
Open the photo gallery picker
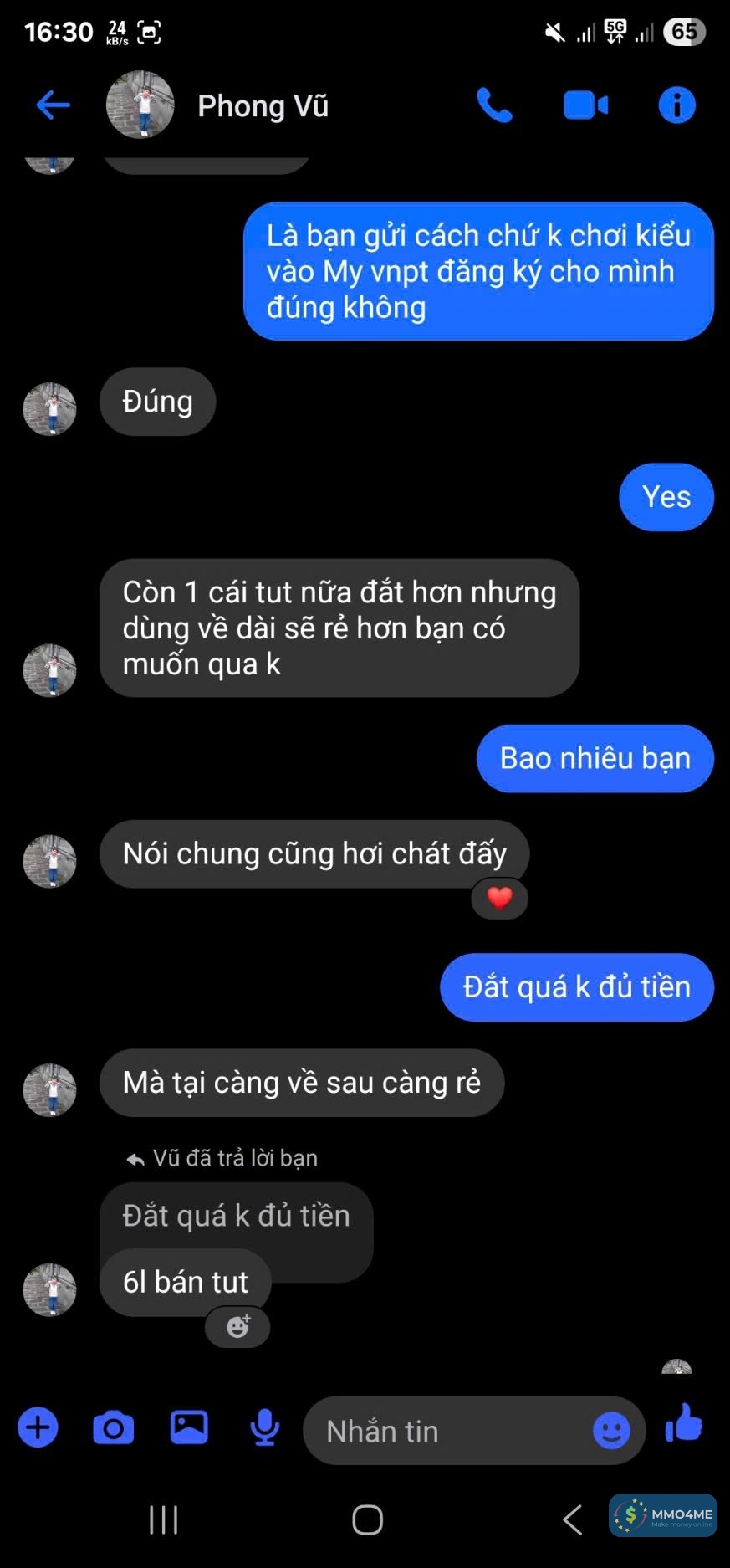click(x=189, y=1428)
